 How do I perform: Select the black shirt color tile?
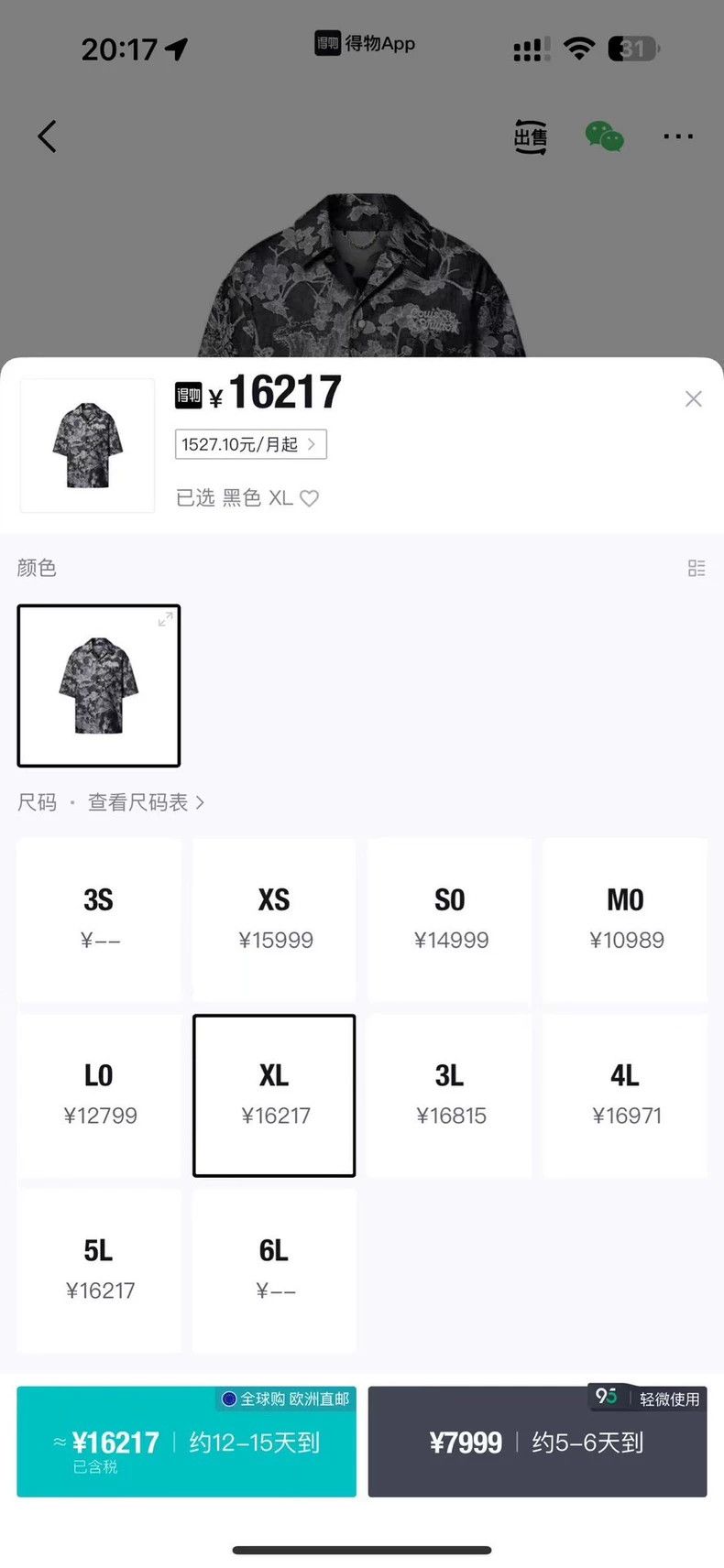click(99, 685)
